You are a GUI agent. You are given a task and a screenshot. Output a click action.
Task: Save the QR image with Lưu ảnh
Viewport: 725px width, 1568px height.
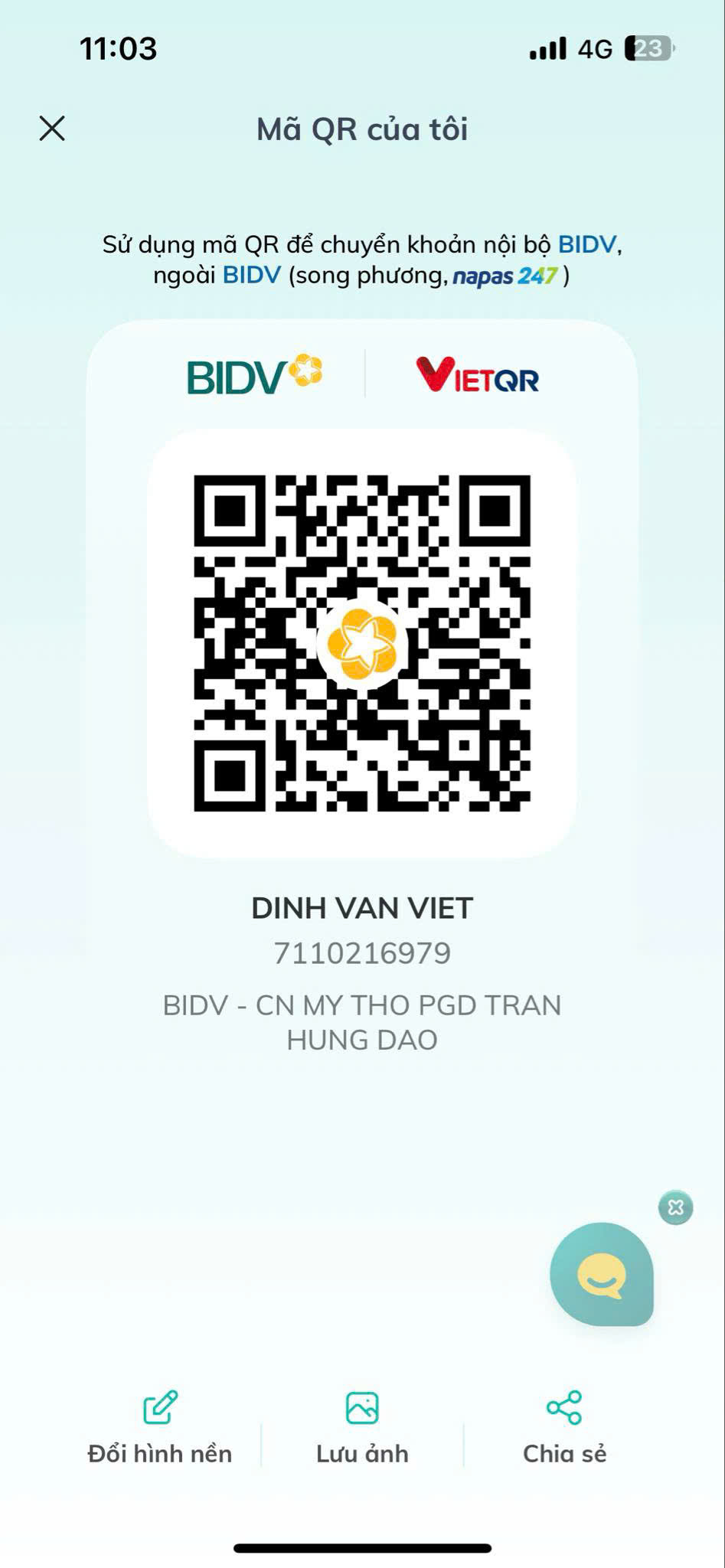tap(362, 1428)
